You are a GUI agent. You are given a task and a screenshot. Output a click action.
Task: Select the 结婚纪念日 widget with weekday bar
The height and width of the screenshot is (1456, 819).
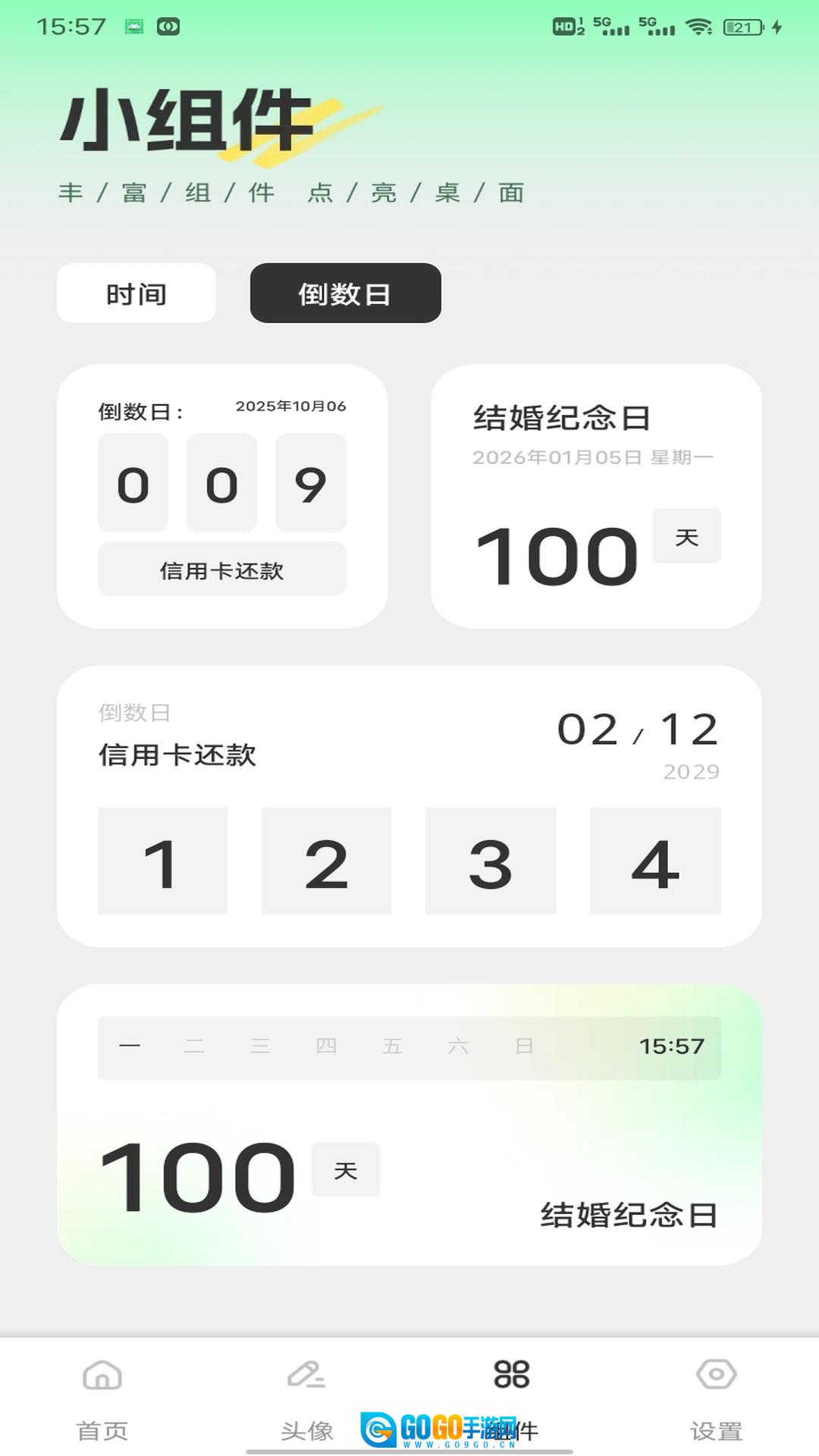pos(409,1124)
